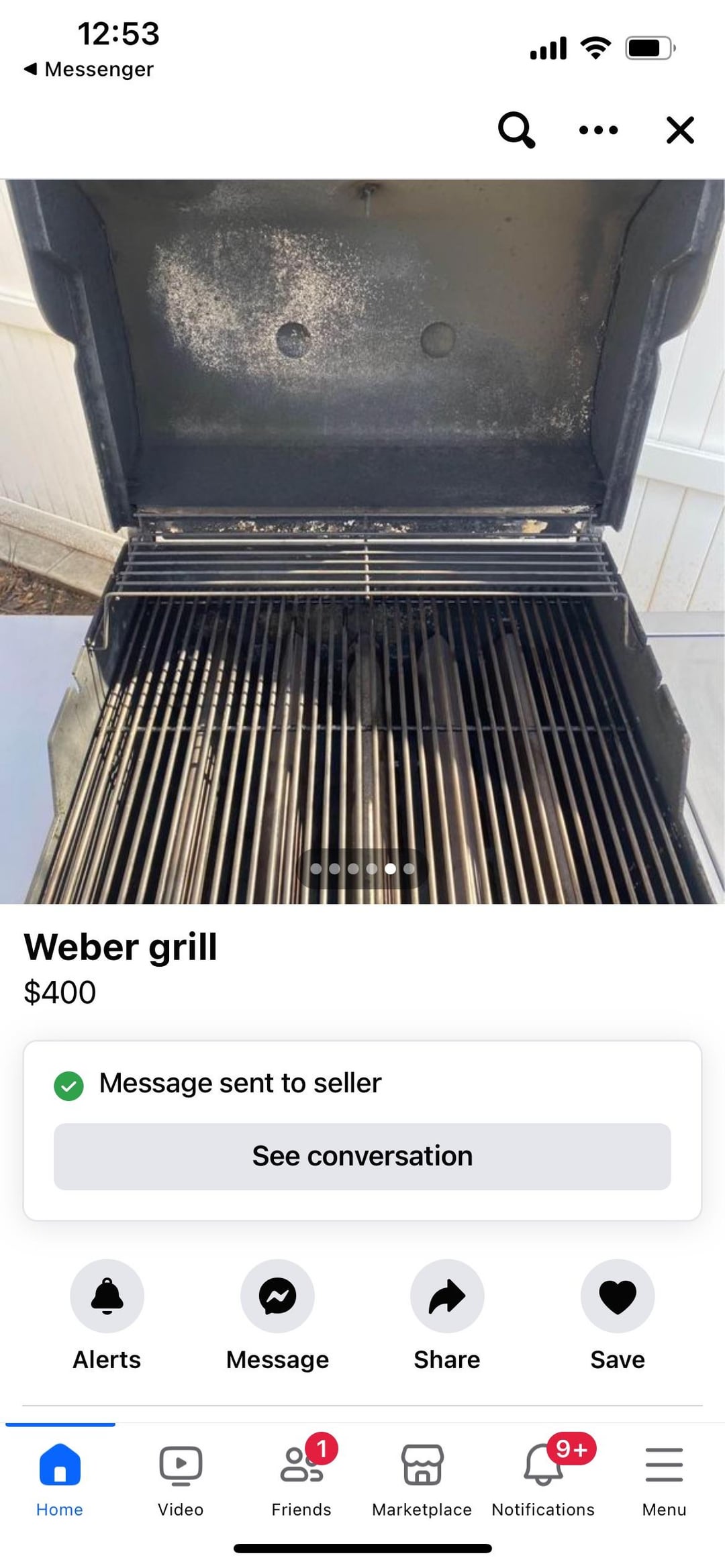
Task: Close the Weber grill listing
Action: [x=680, y=129]
